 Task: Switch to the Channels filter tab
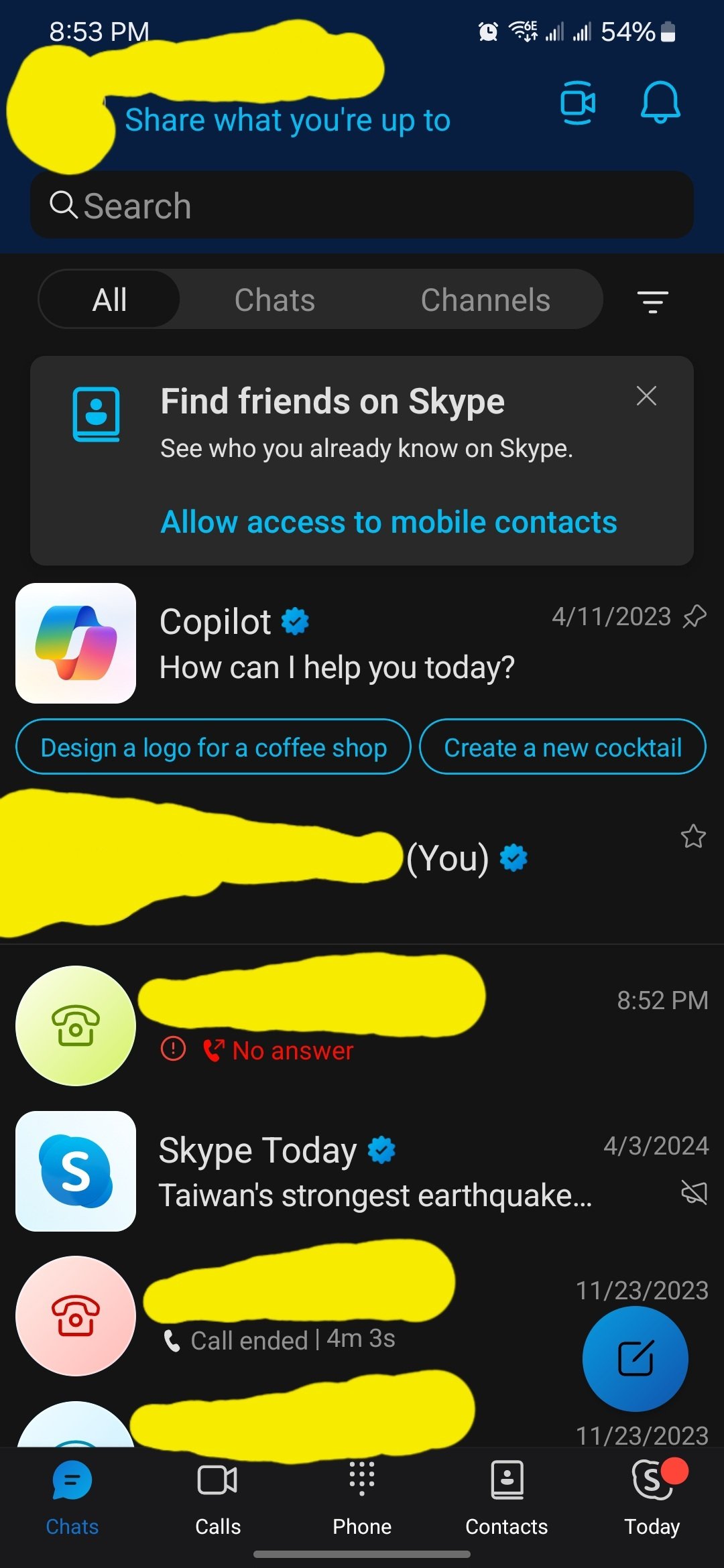485,300
